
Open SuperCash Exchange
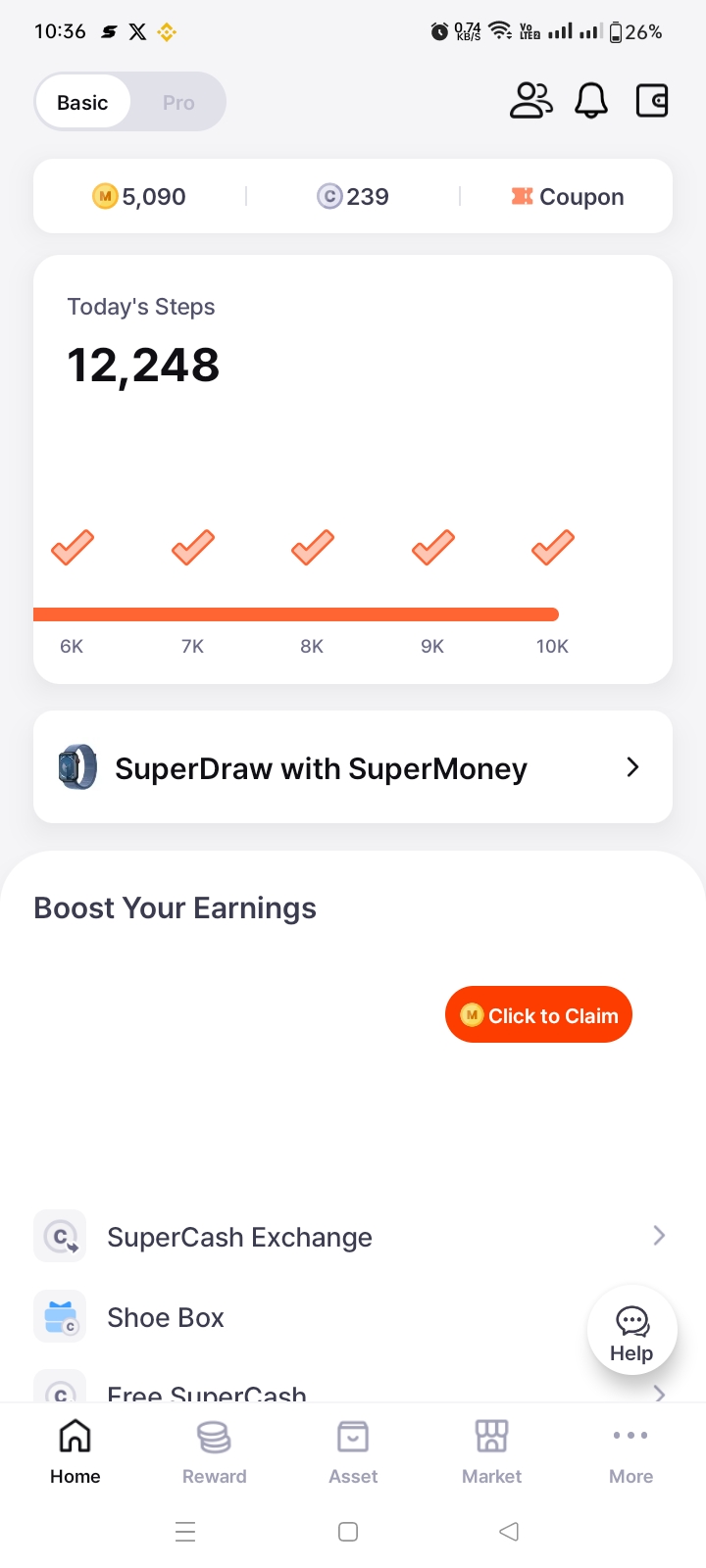coord(353,1237)
